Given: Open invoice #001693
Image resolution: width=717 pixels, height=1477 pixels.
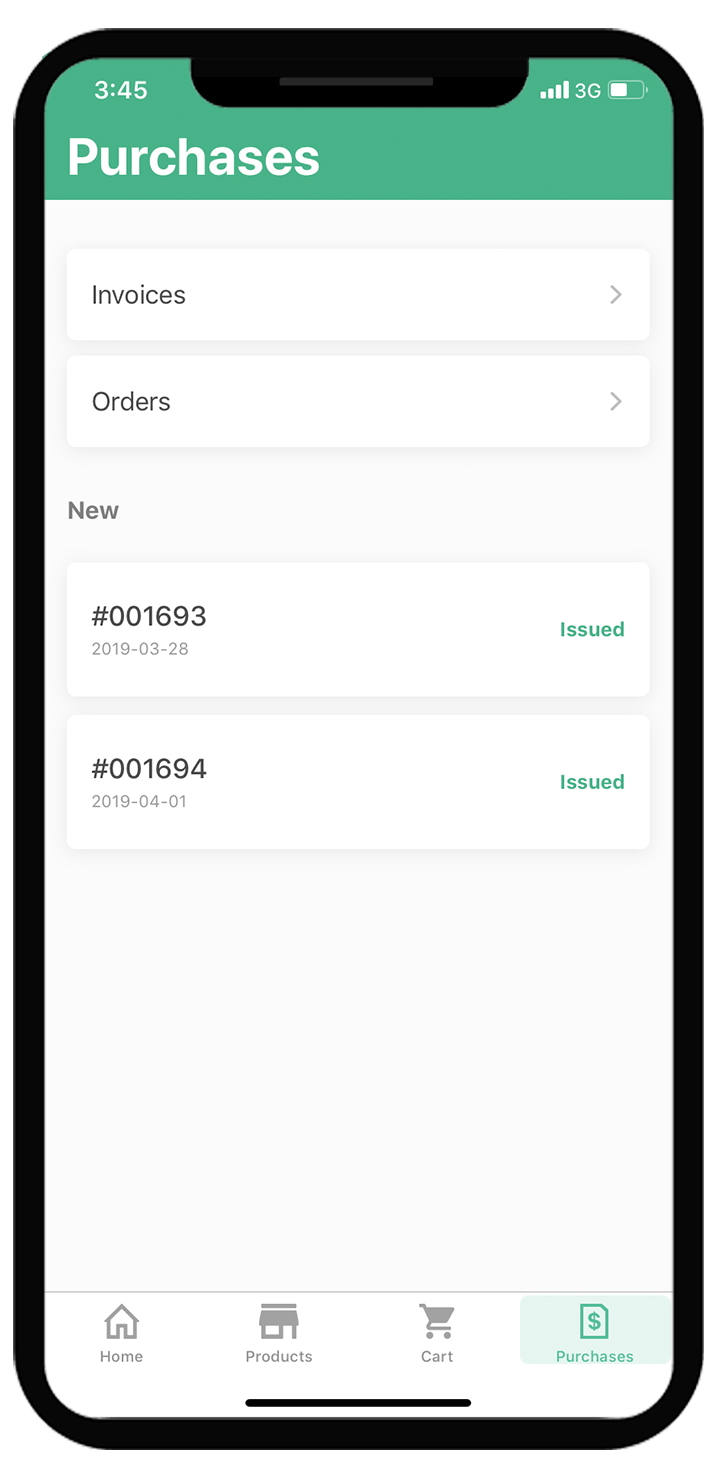Looking at the screenshot, I should pyautogui.click(x=357, y=629).
